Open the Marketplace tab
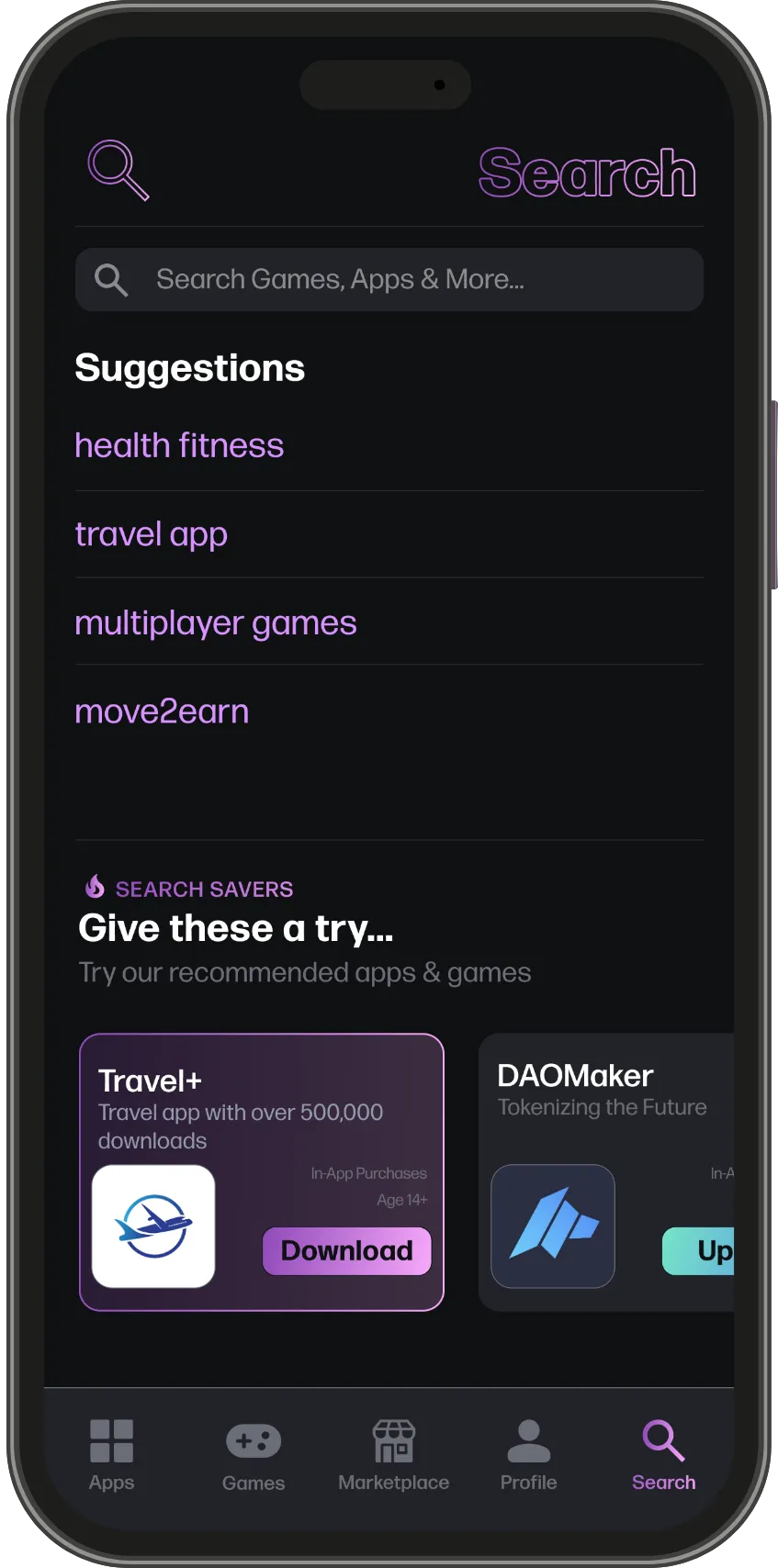Image resolution: width=778 pixels, height=1568 pixels. pyautogui.click(x=393, y=1455)
